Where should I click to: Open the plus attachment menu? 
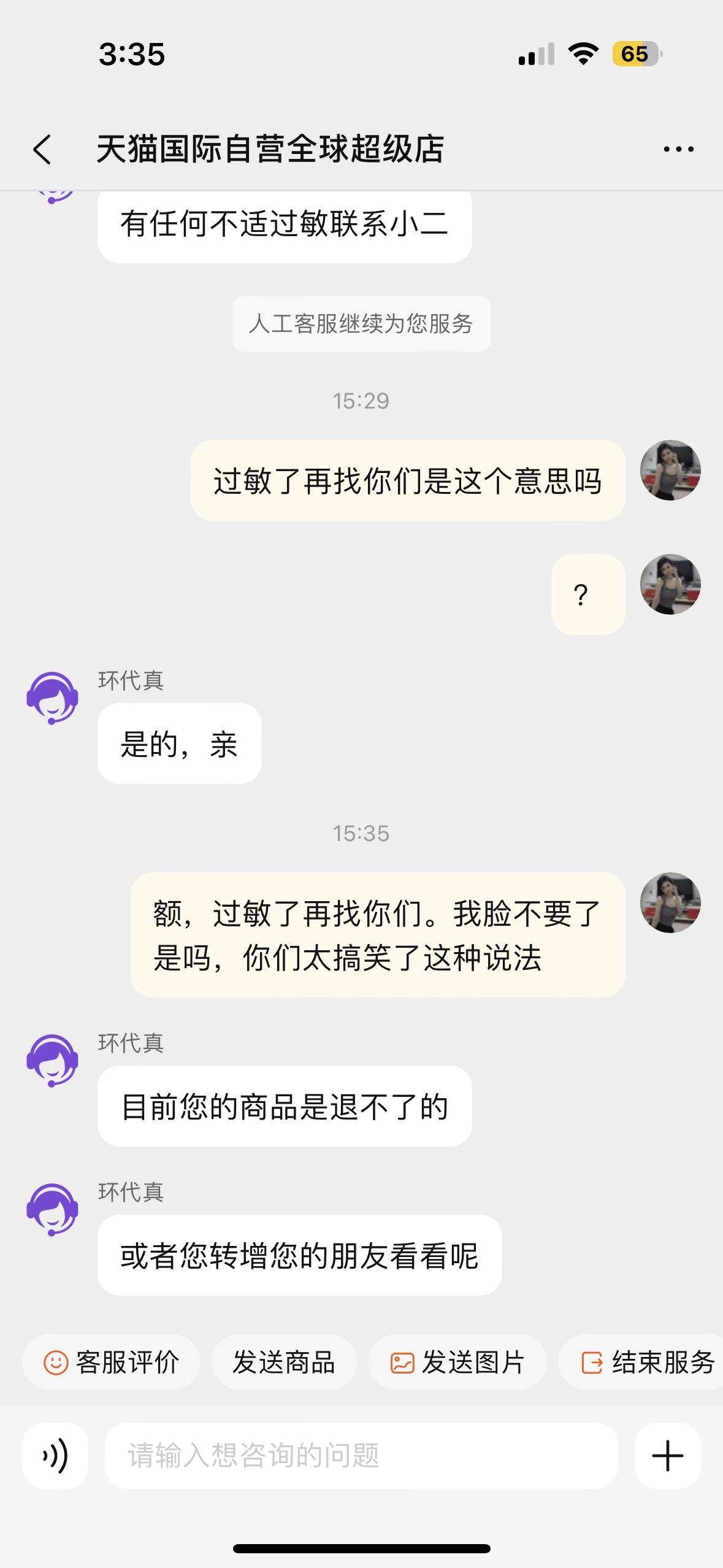(x=667, y=1456)
